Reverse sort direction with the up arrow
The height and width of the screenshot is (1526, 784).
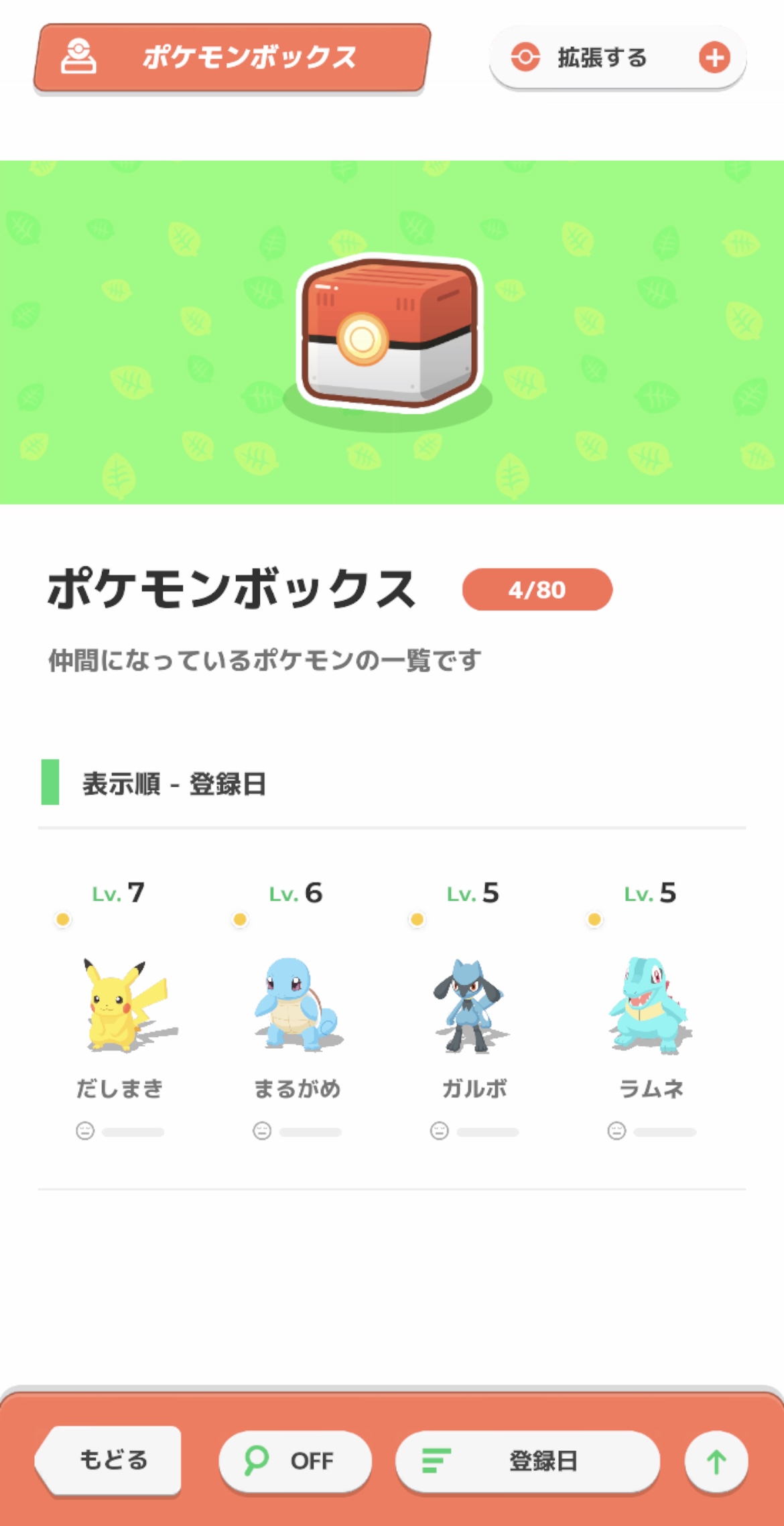716,1462
